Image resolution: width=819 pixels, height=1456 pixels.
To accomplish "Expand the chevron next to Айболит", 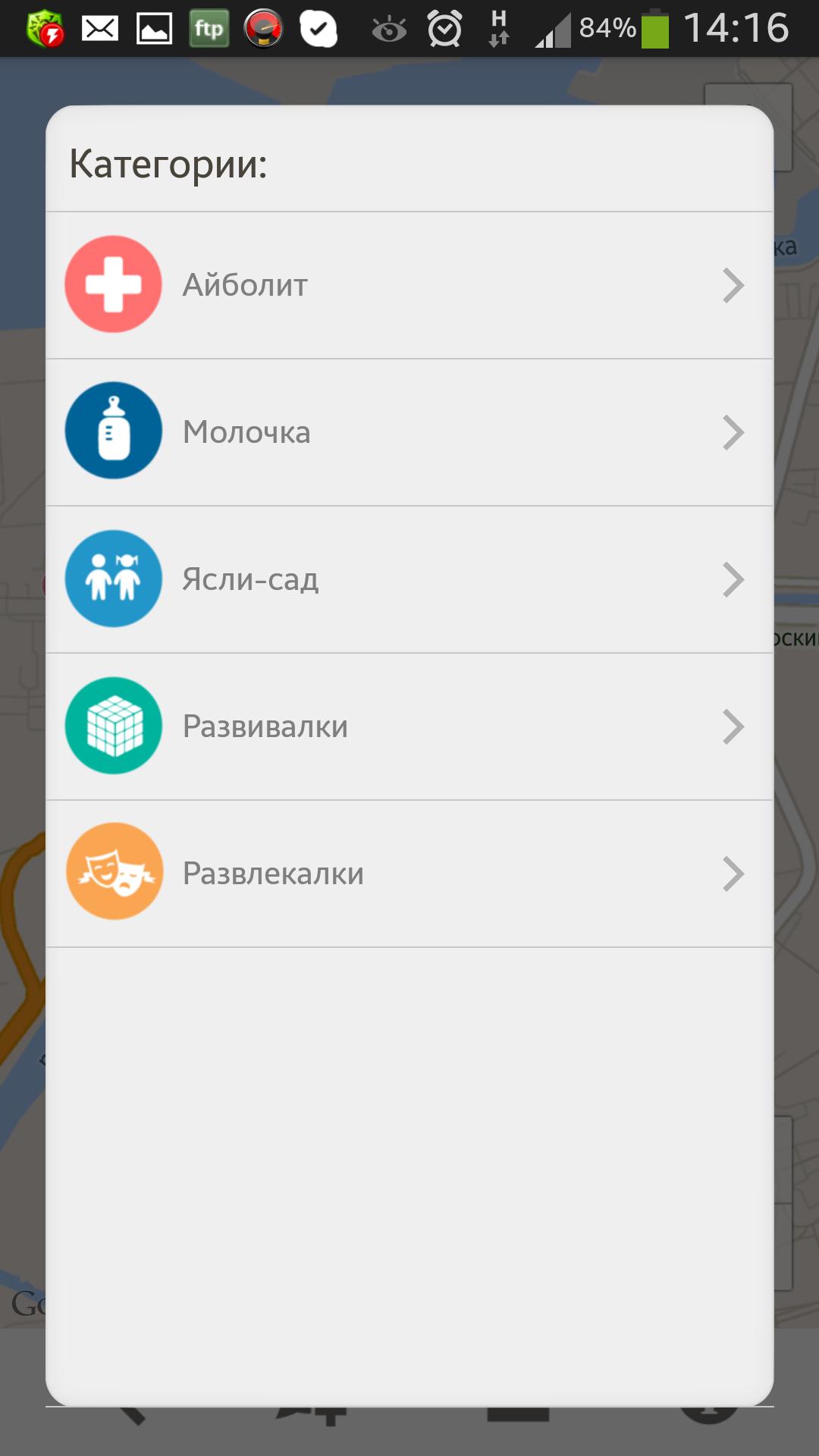I will click(733, 284).
